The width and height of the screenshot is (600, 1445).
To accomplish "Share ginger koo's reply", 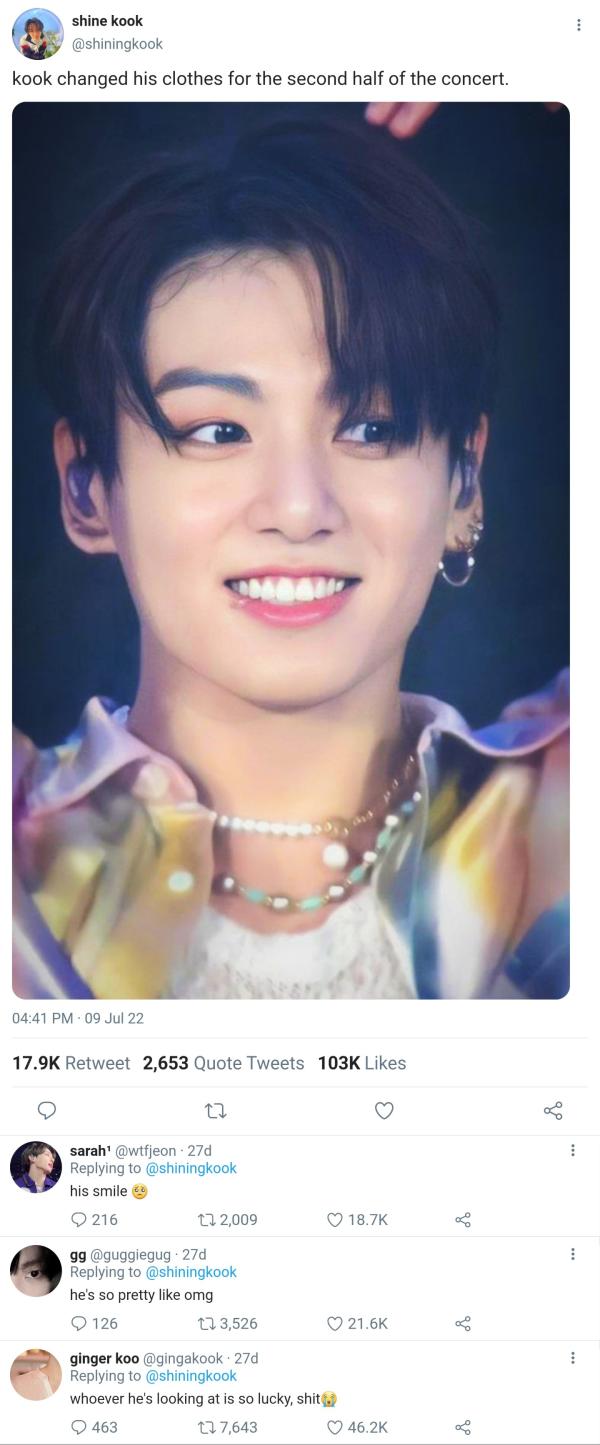I will [x=462, y=1427].
